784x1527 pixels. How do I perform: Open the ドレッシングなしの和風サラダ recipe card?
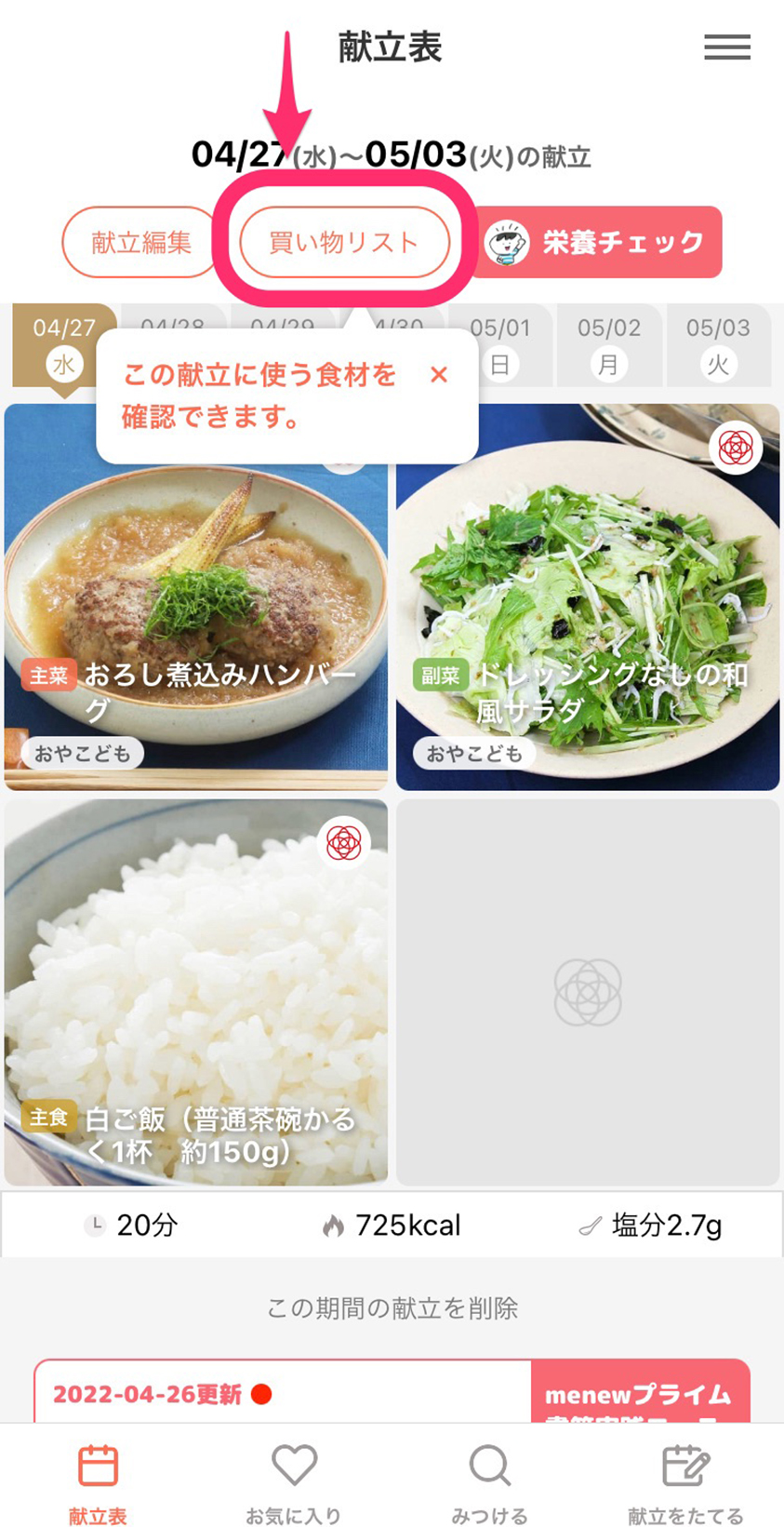click(588, 597)
